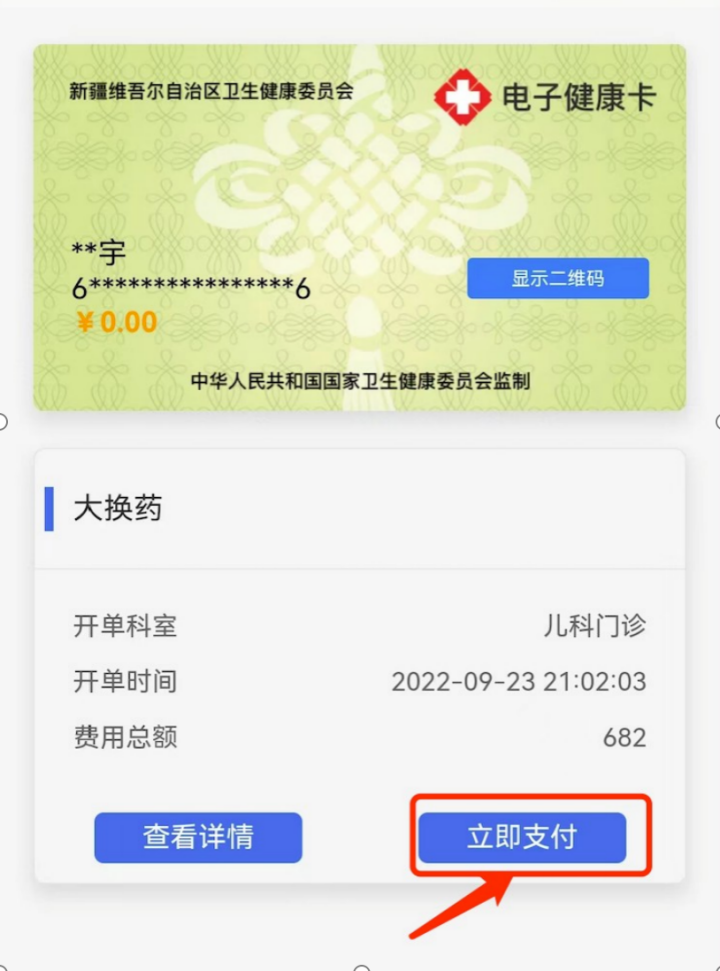Tap 立即支付 to pay now
This screenshot has width=720, height=971.
pos(522,837)
